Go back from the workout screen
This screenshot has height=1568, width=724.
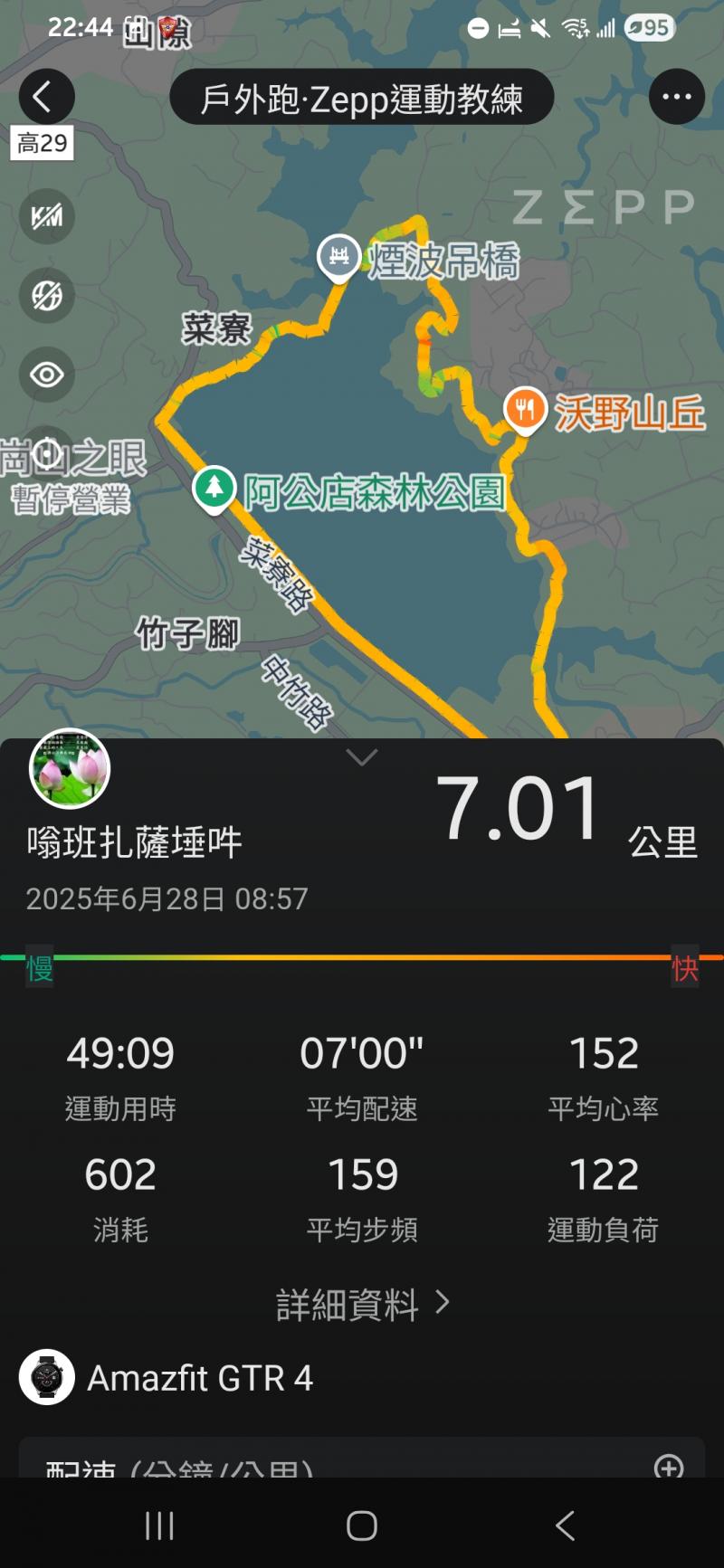[x=45, y=97]
